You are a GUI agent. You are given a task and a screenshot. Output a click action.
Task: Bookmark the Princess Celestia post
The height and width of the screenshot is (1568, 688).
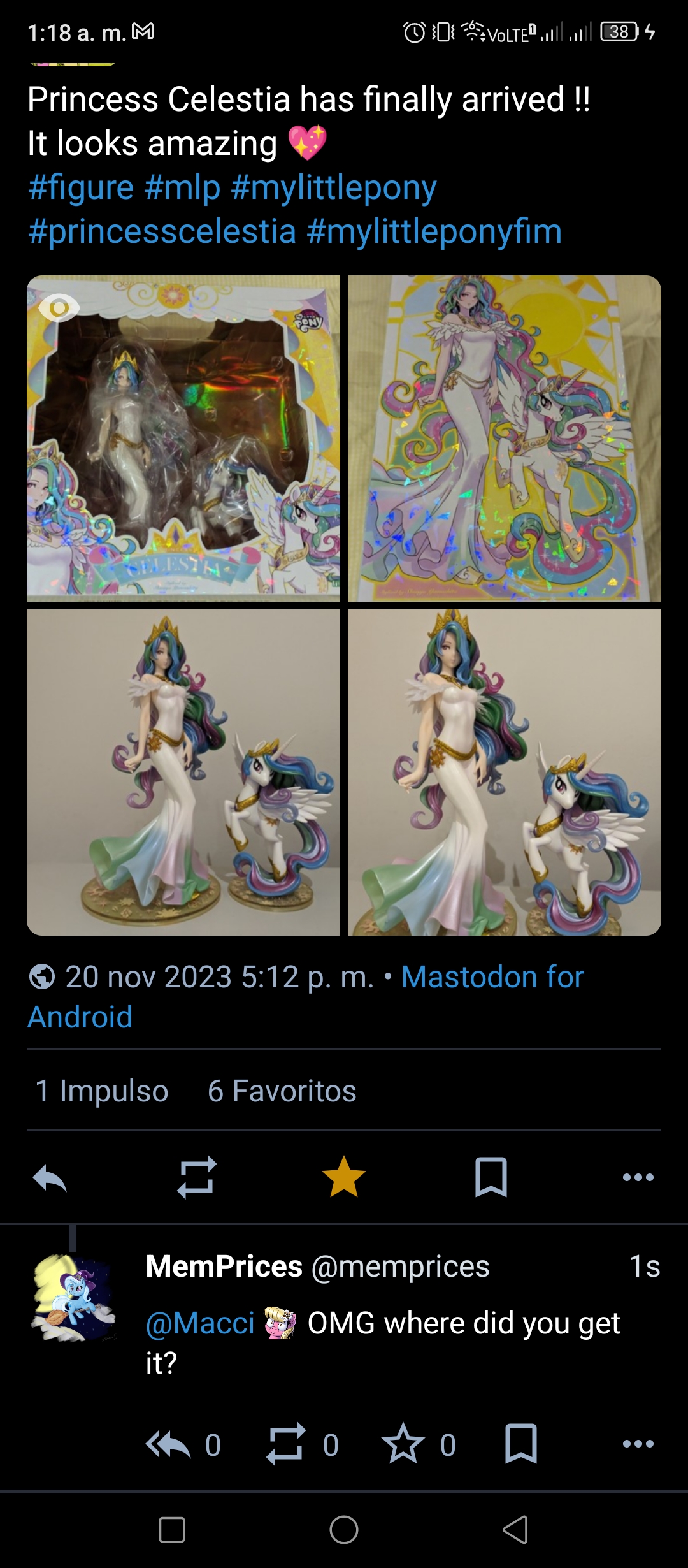click(491, 1177)
